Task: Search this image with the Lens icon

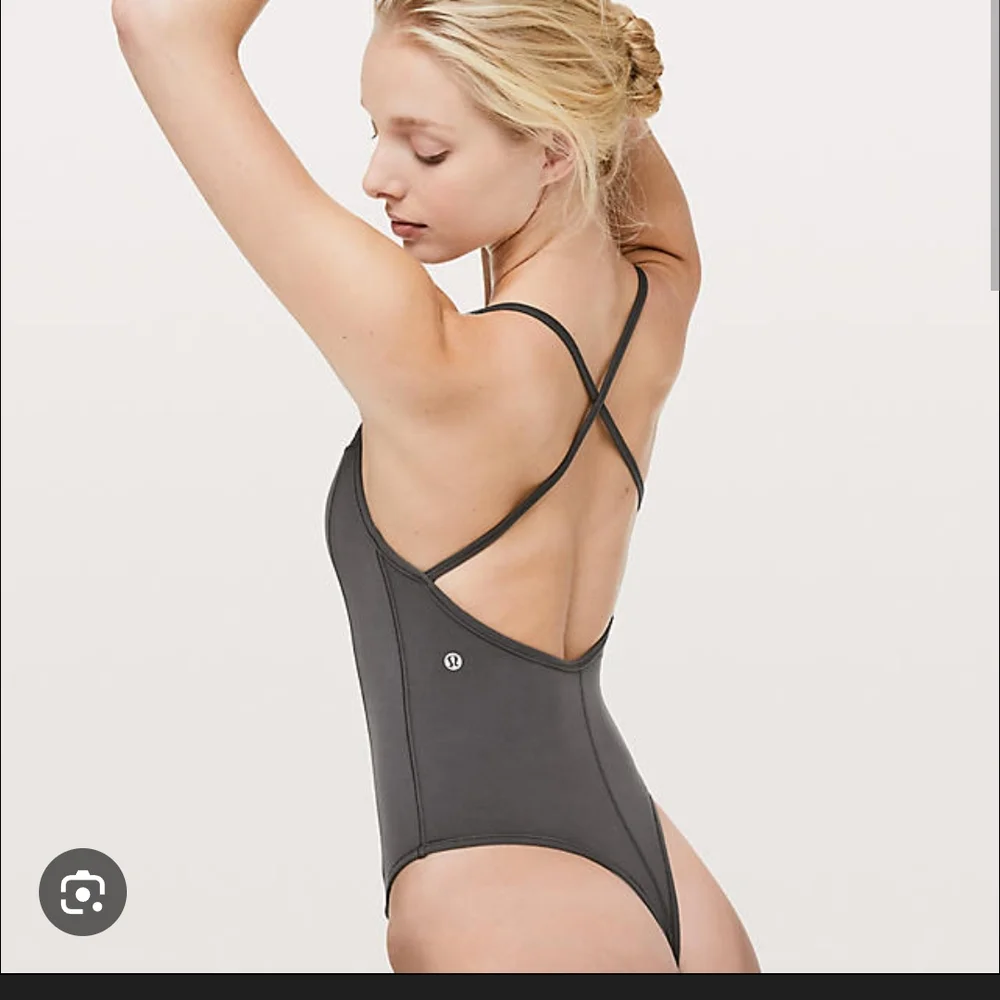Action: [x=83, y=892]
